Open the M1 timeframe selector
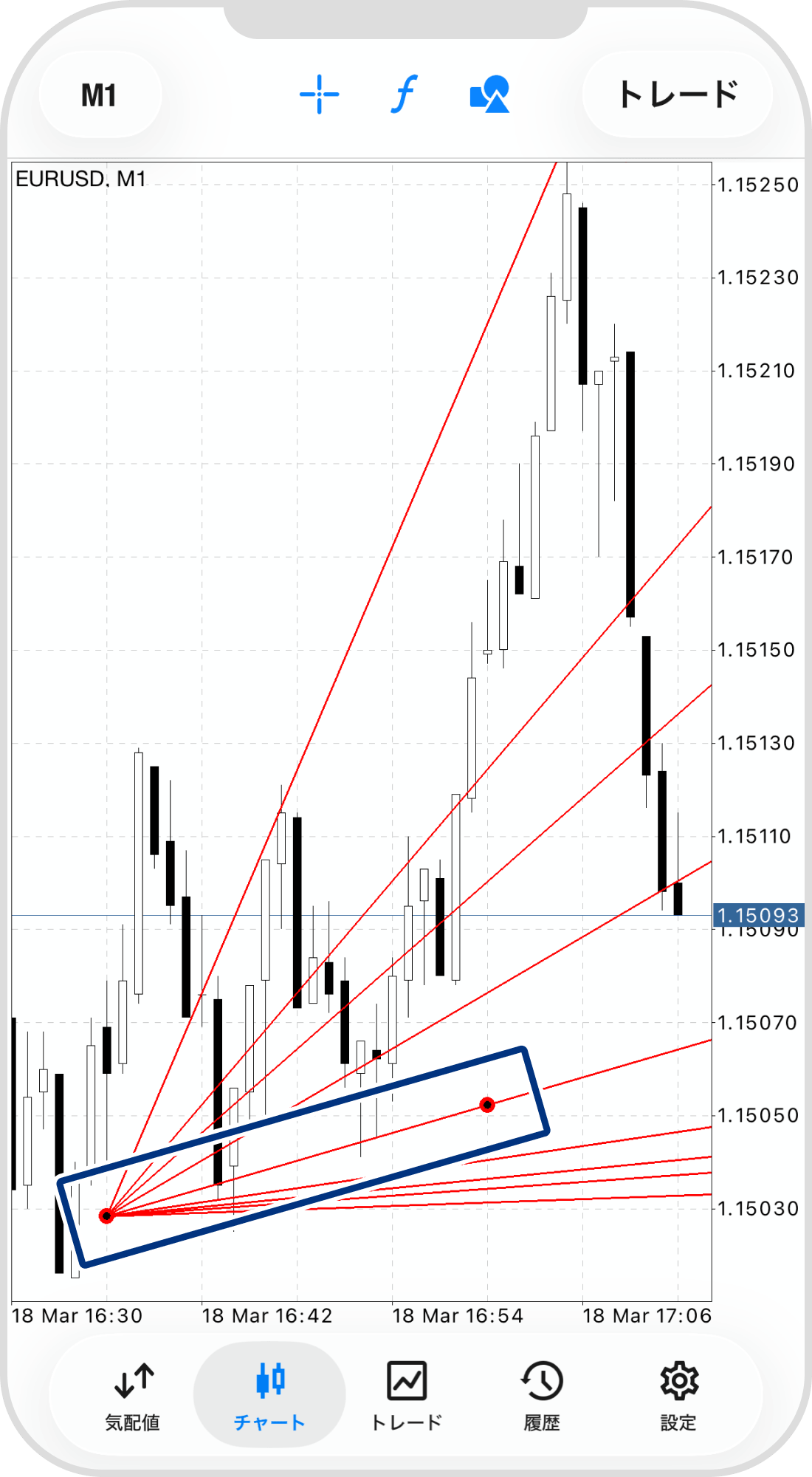 coord(100,95)
